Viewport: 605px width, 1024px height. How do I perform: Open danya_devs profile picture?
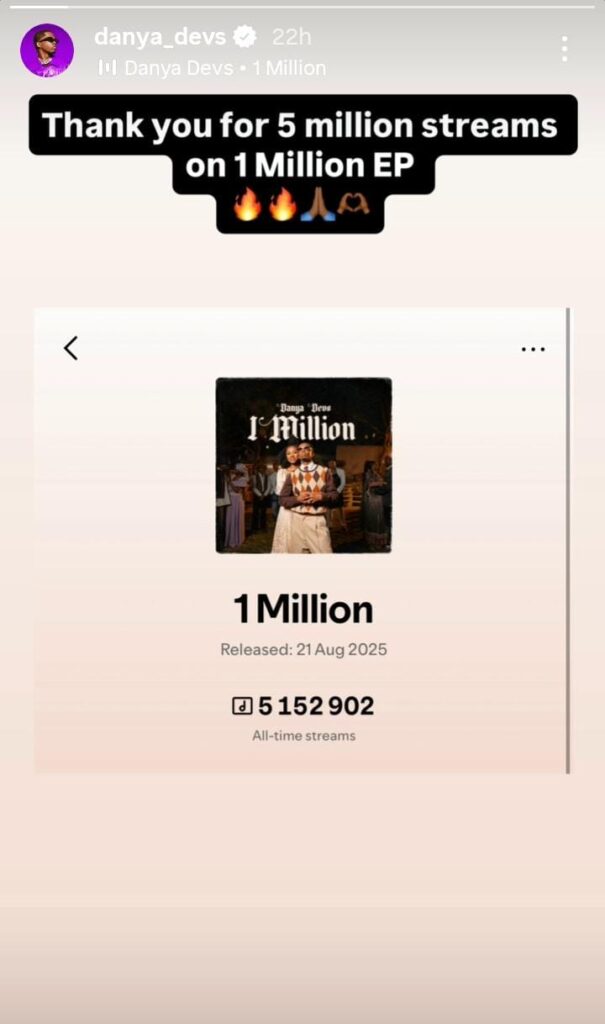(47, 50)
